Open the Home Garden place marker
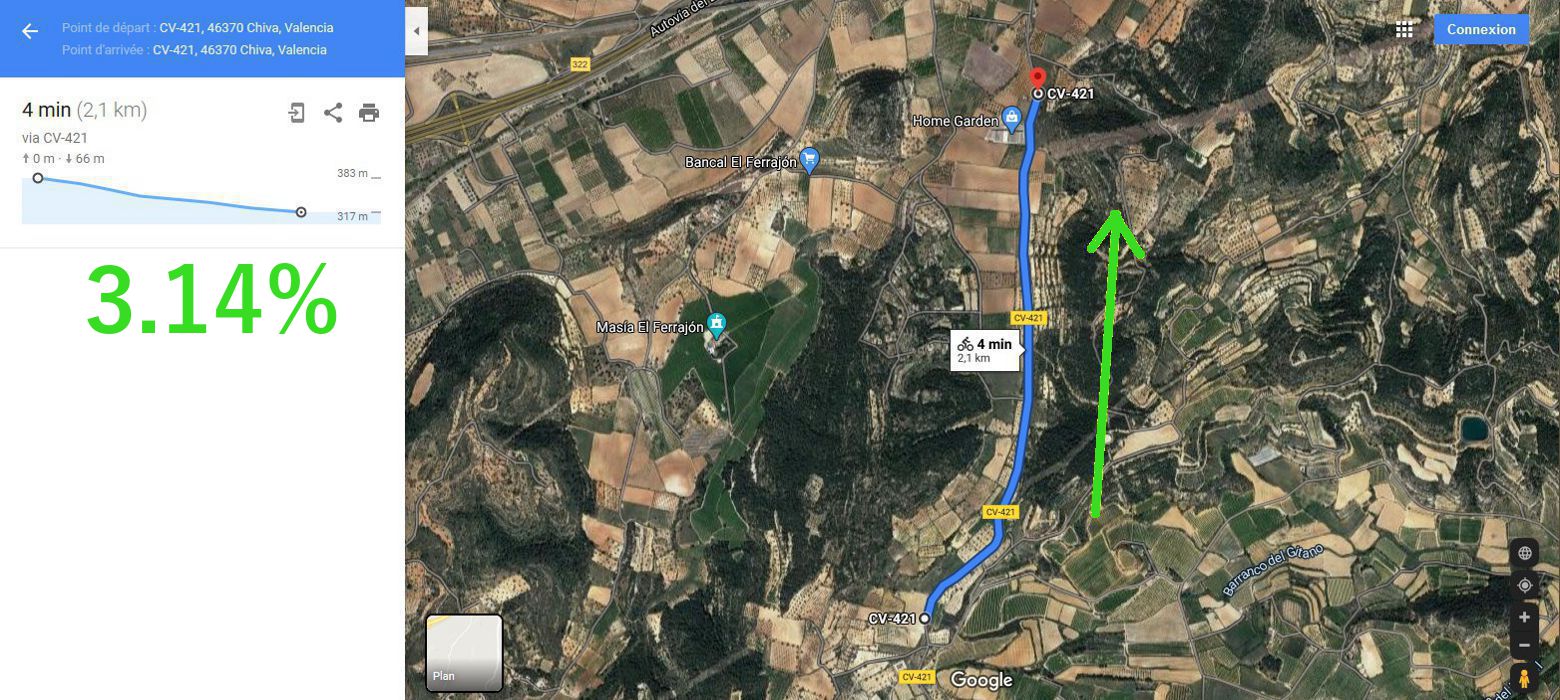The image size is (1560, 700). pyautogui.click(x=1012, y=121)
